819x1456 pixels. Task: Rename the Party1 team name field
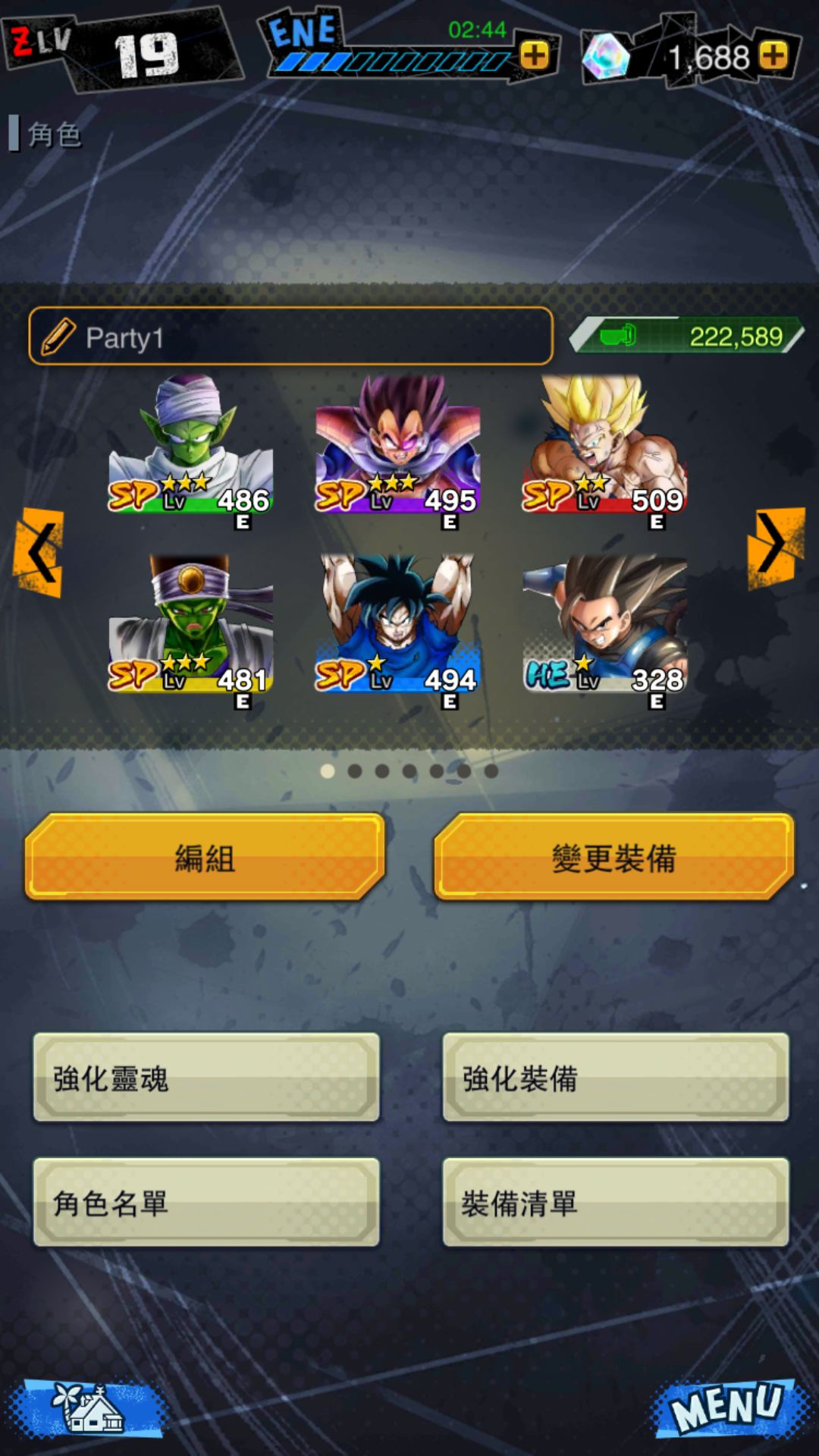[x=290, y=337]
